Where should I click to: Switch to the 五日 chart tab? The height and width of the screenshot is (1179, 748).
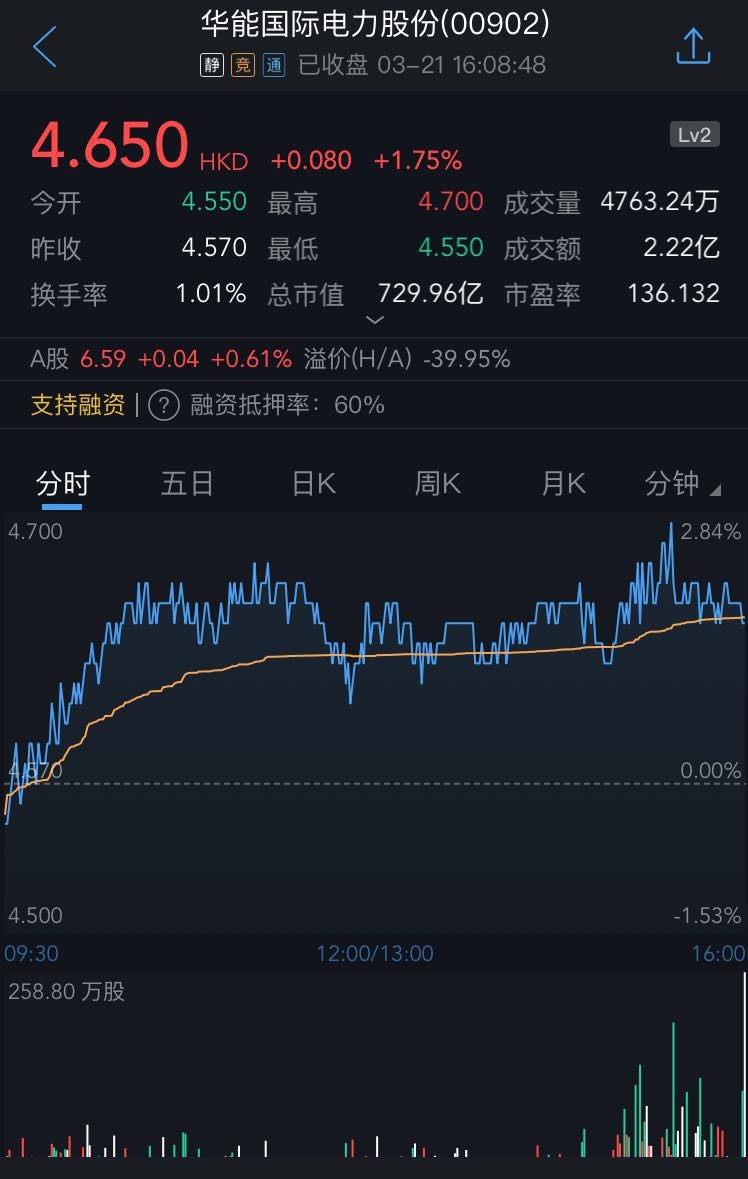coord(187,484)
